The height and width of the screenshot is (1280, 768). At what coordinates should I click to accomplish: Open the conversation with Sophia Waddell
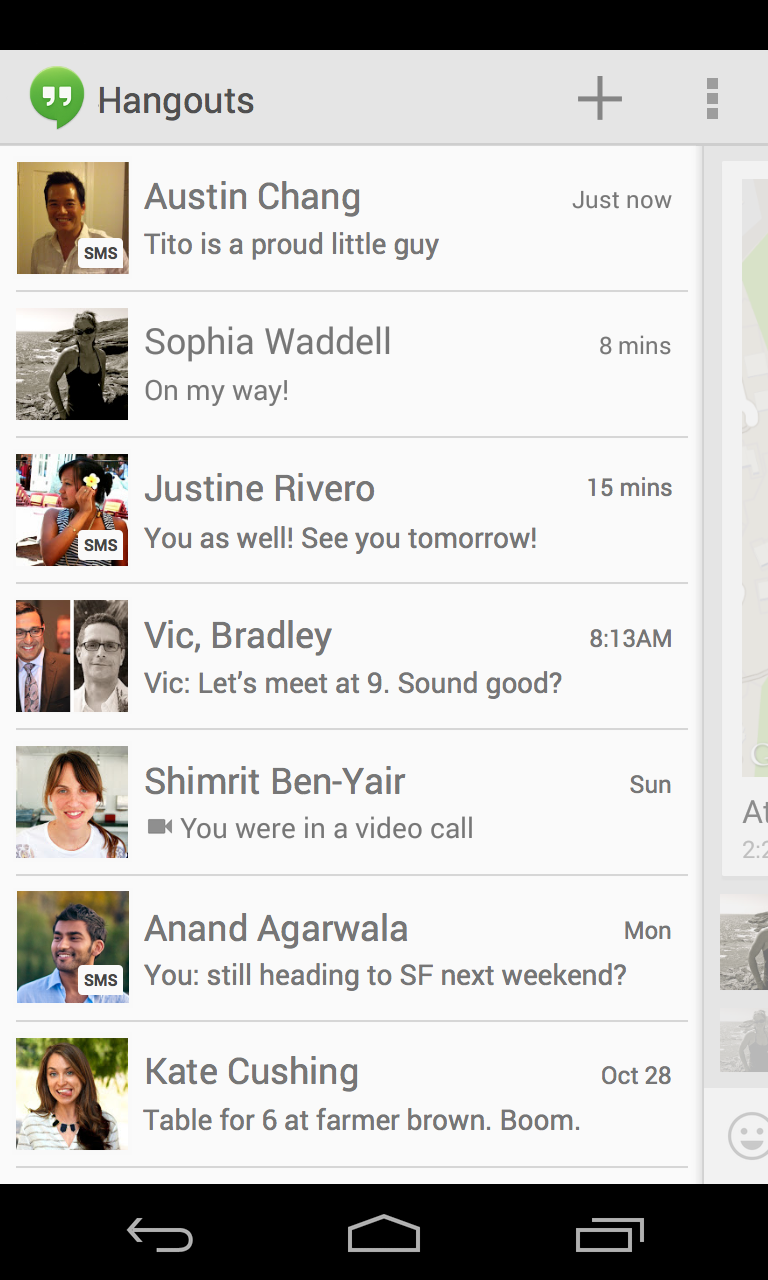pyautogui.click(x=350, y=364)
